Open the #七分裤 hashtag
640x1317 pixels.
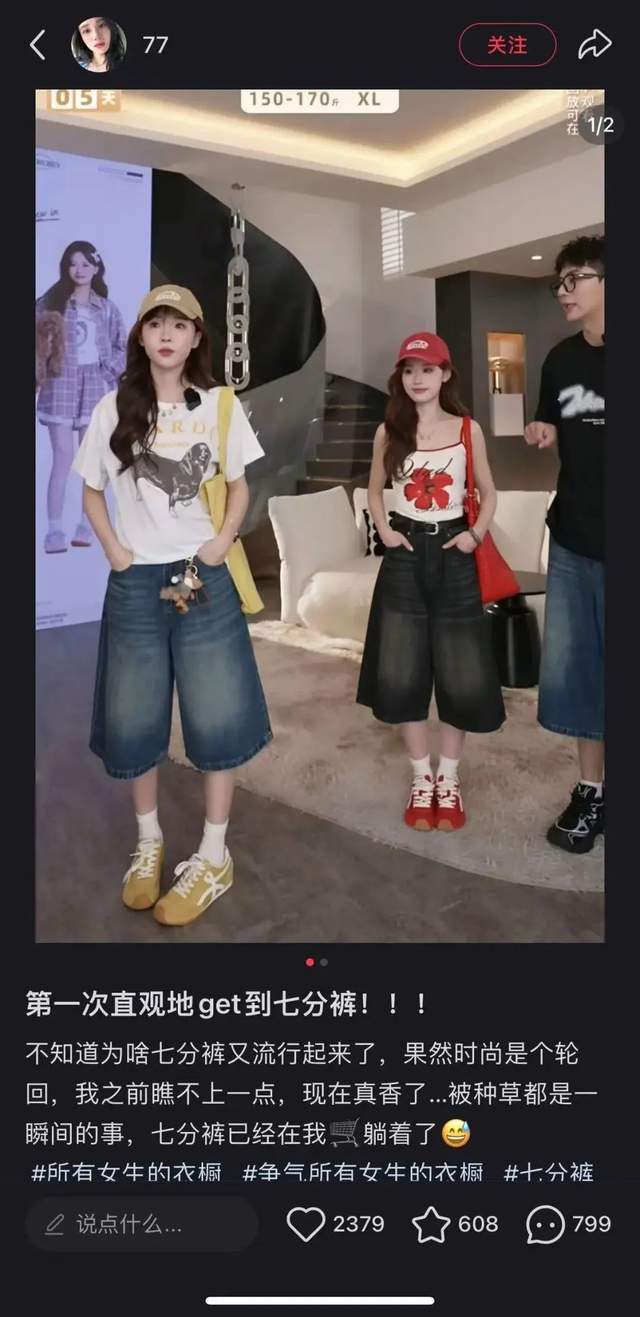(548, 1172)
